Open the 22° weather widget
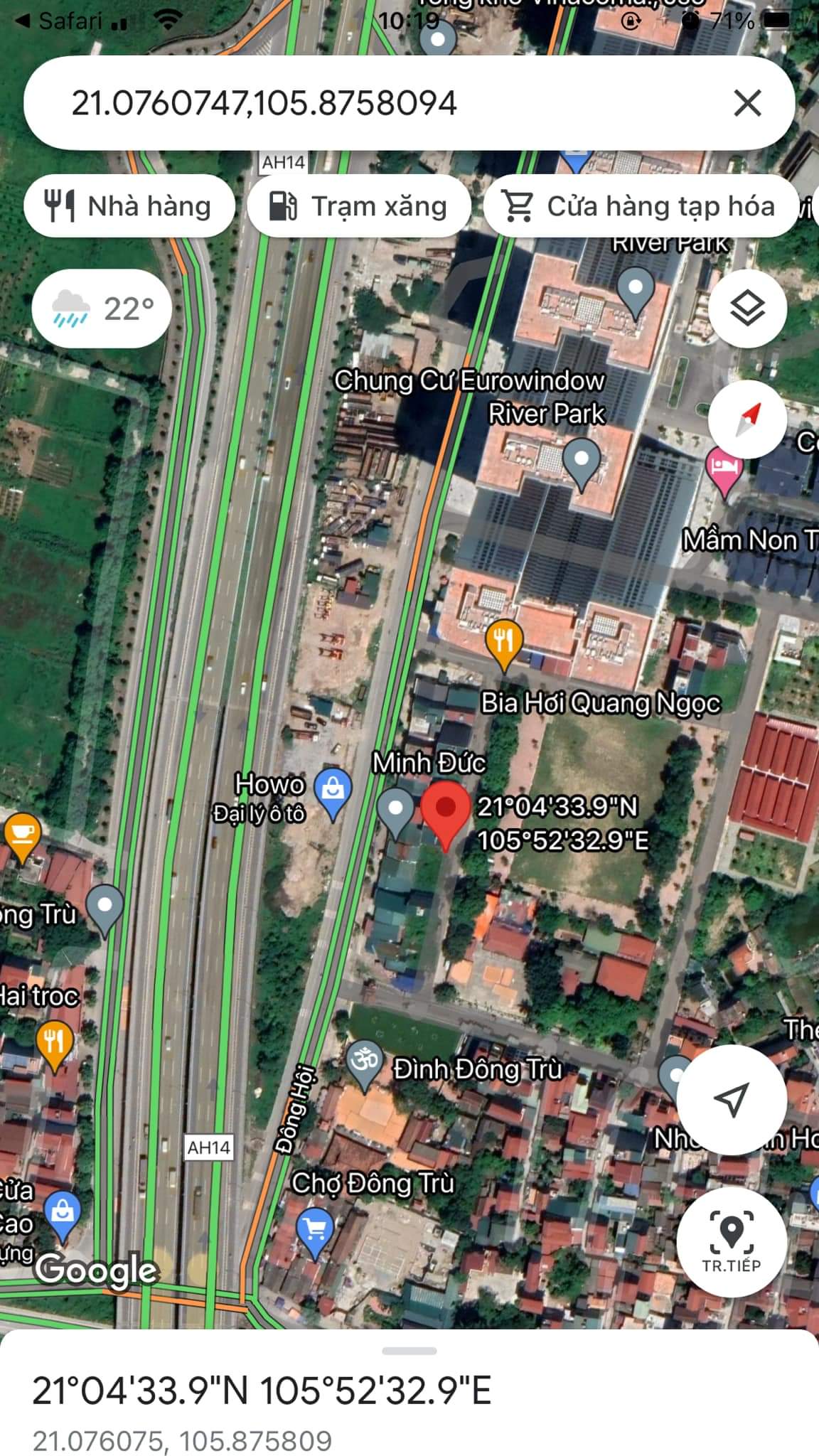The width and height of the screenshot is (819, 1456). click(102, 309)
